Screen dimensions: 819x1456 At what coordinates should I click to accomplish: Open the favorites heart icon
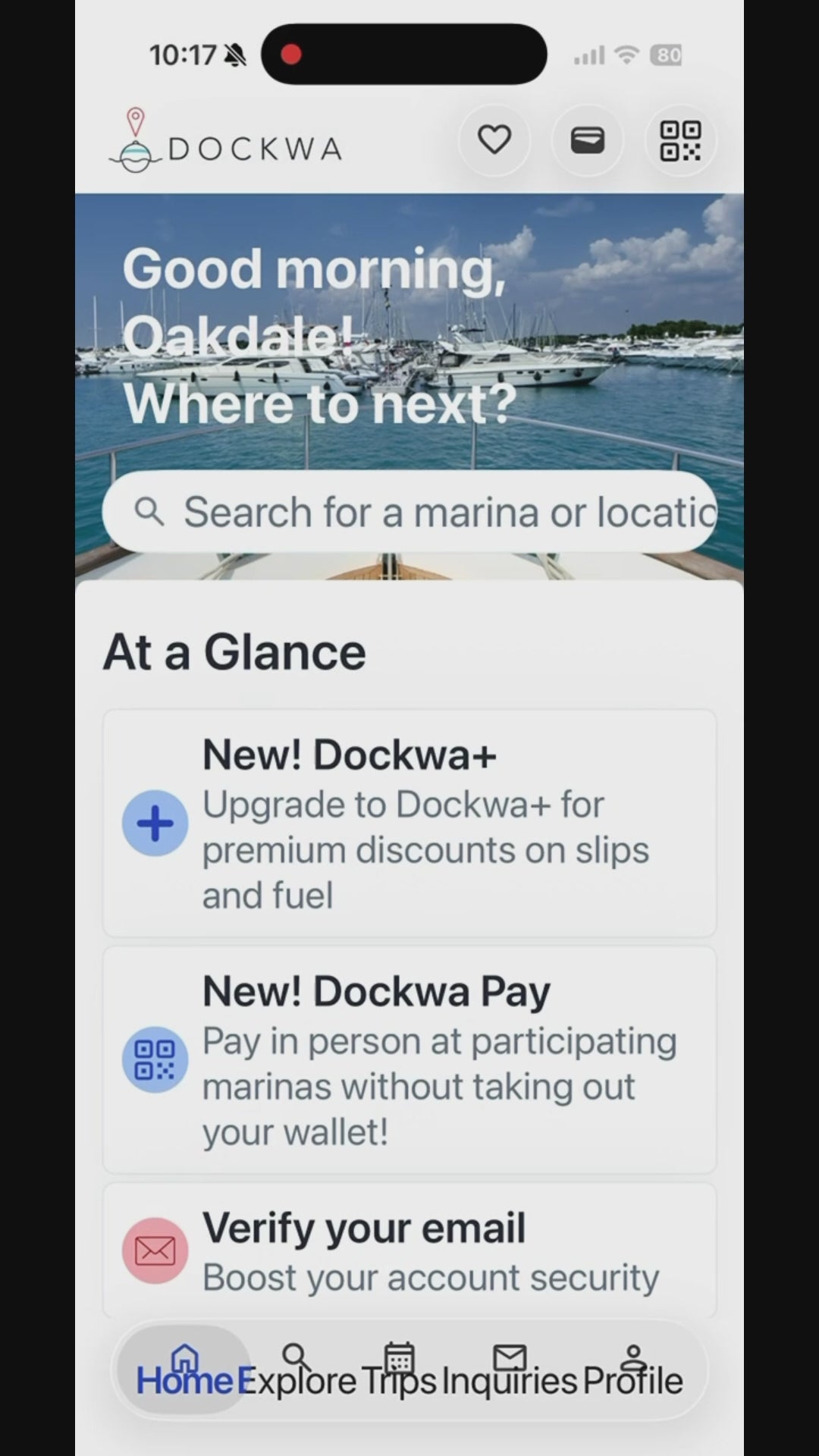(x=494, y=140)
